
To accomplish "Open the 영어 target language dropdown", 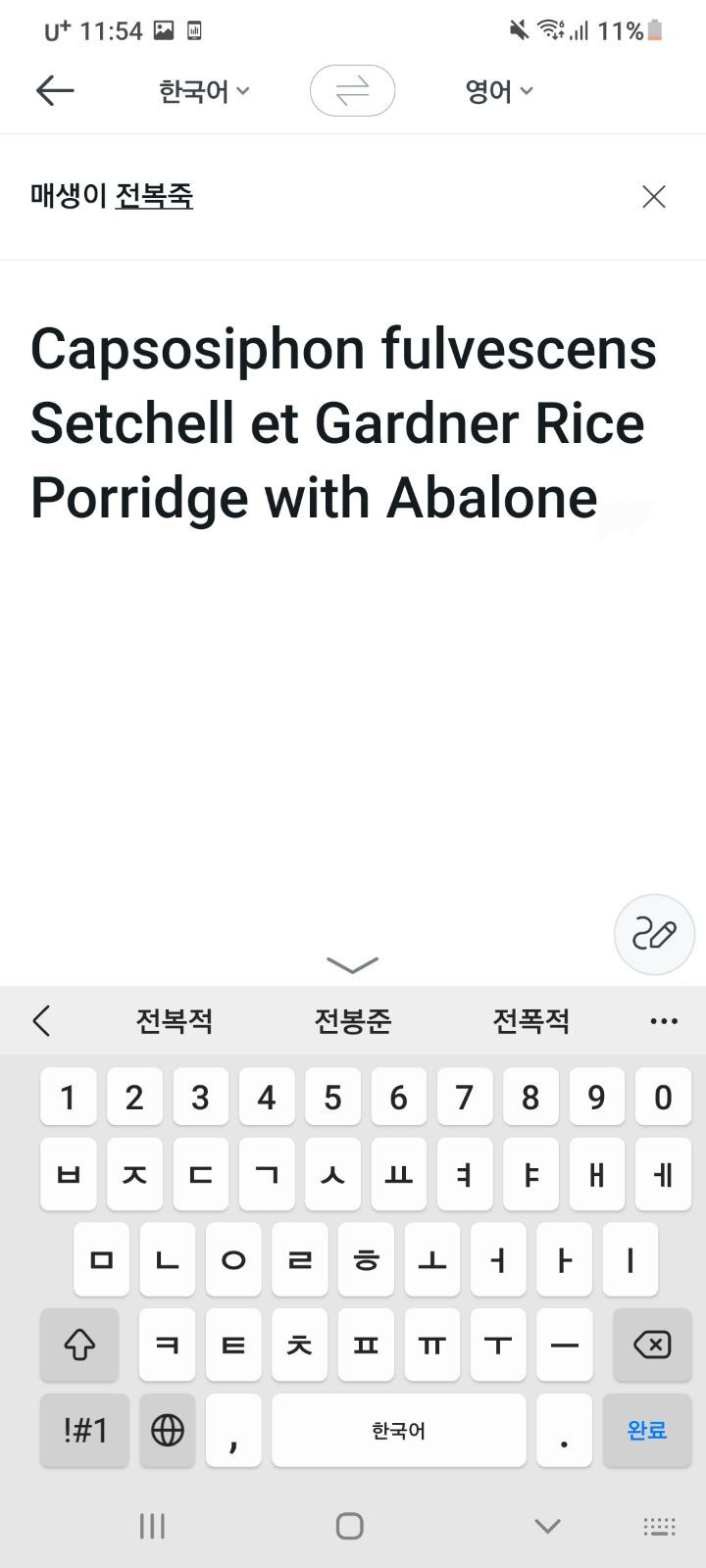I will click(499, 91).
